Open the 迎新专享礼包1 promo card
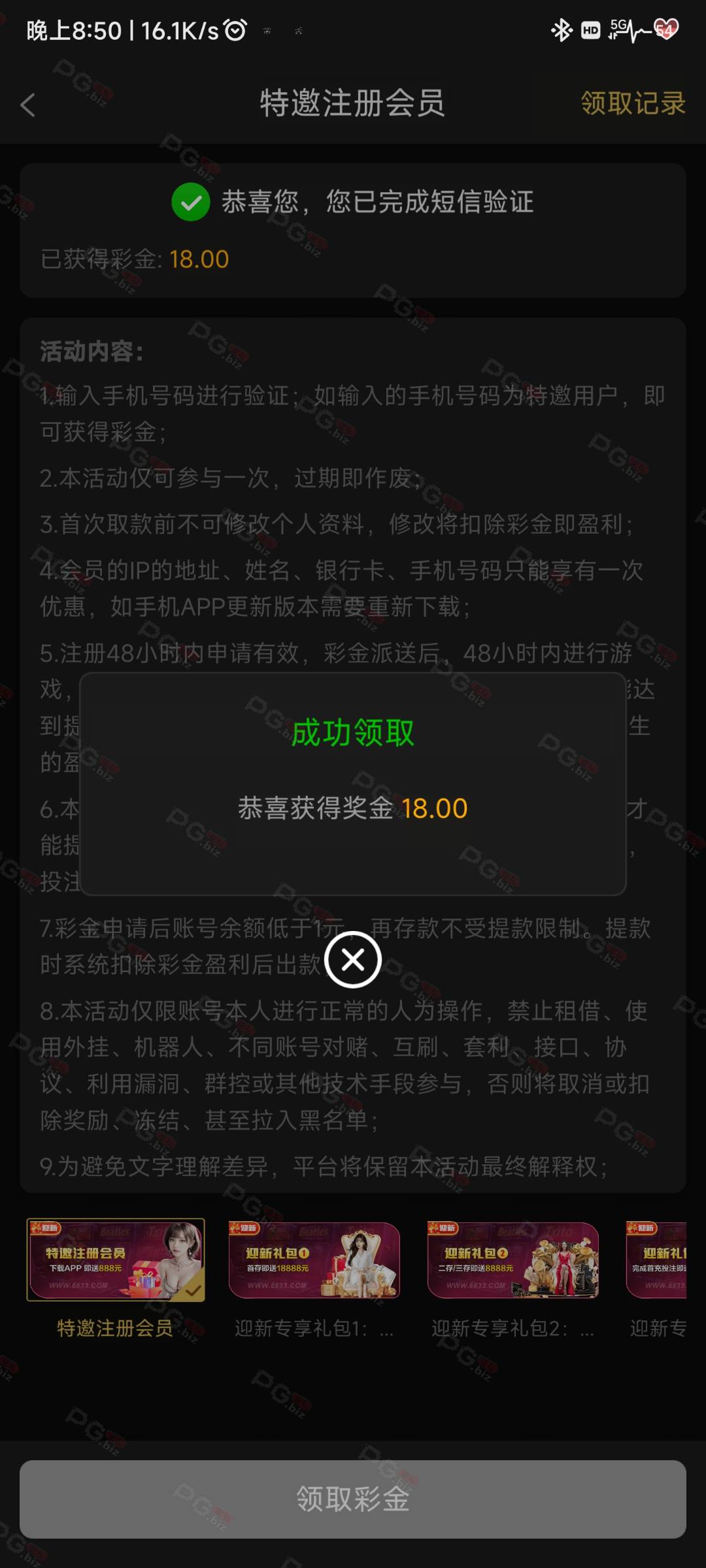The width and height of the screenshot is (706, 1568). (x=314, y=1260)
